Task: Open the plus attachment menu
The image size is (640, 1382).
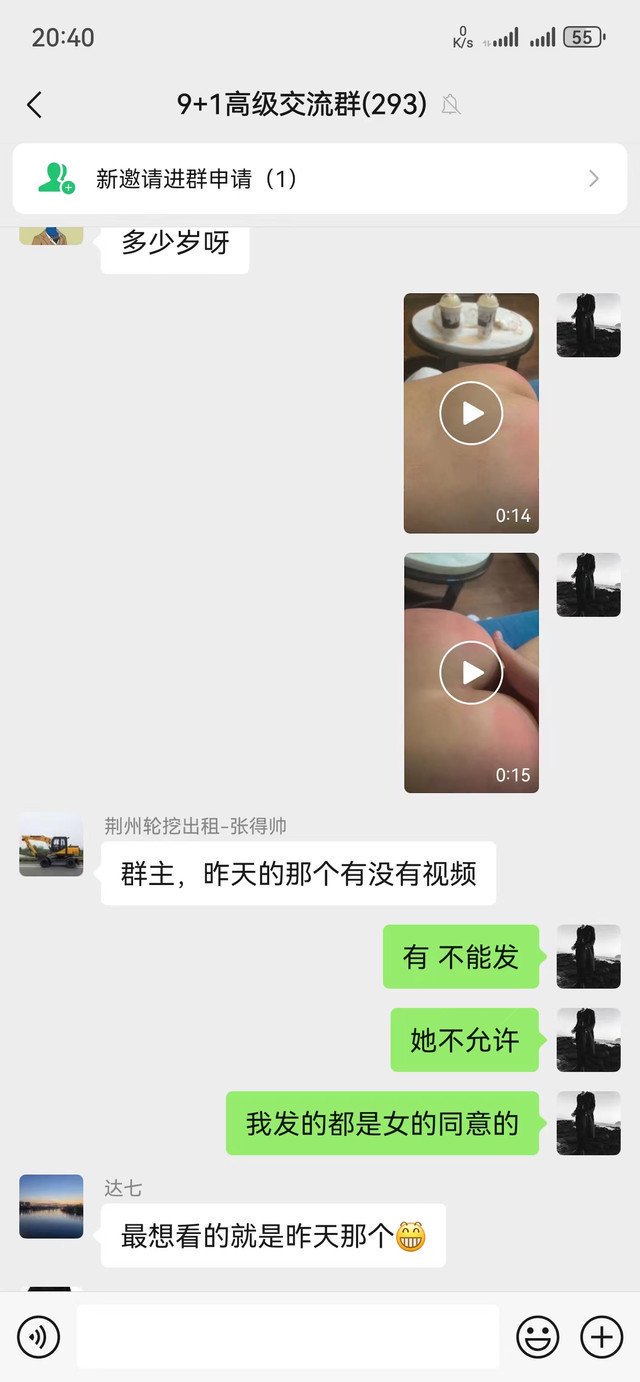Action: pyautogui.click(x=601, y=1336)
